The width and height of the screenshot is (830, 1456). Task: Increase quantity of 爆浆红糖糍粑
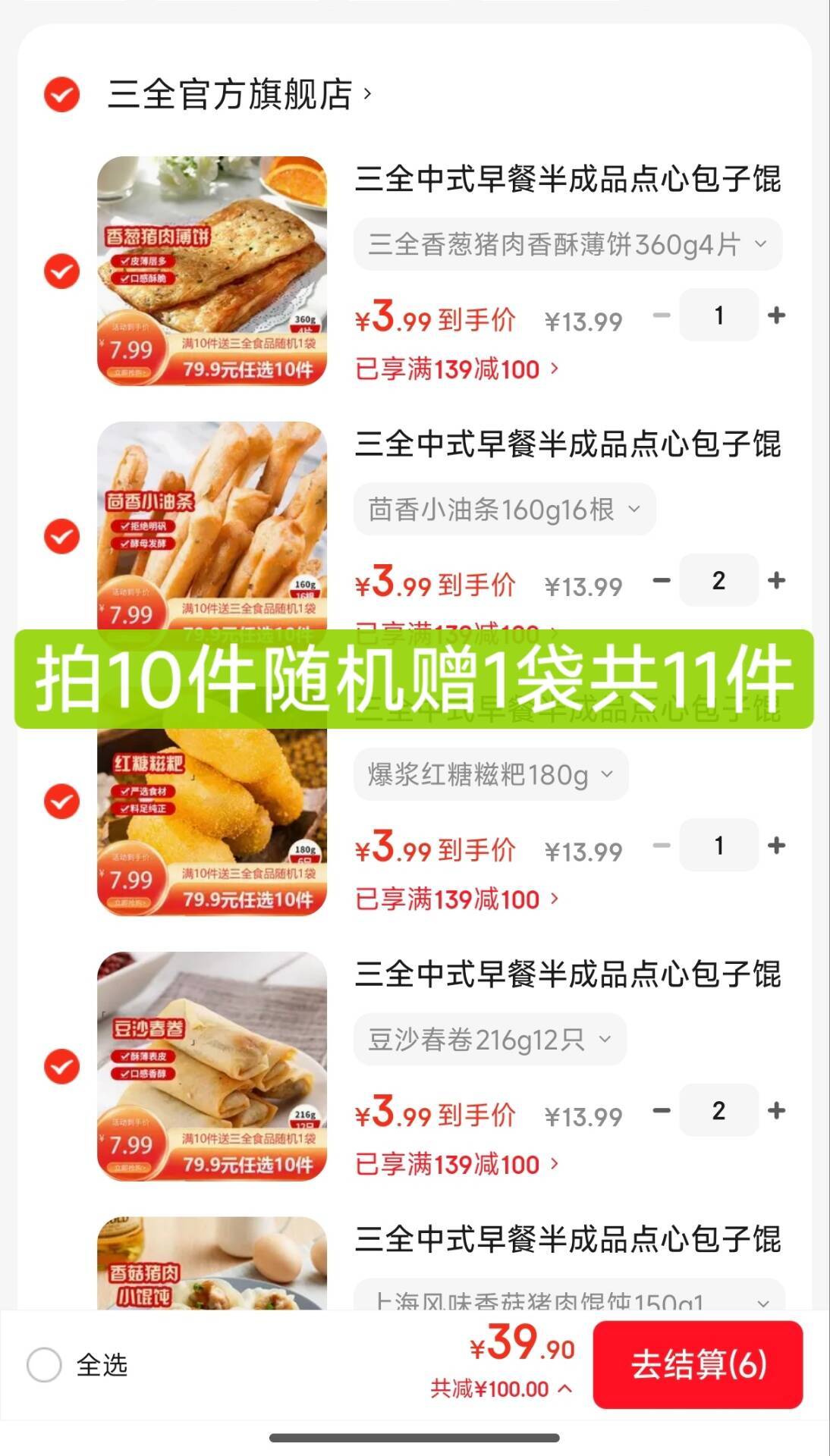776,846
